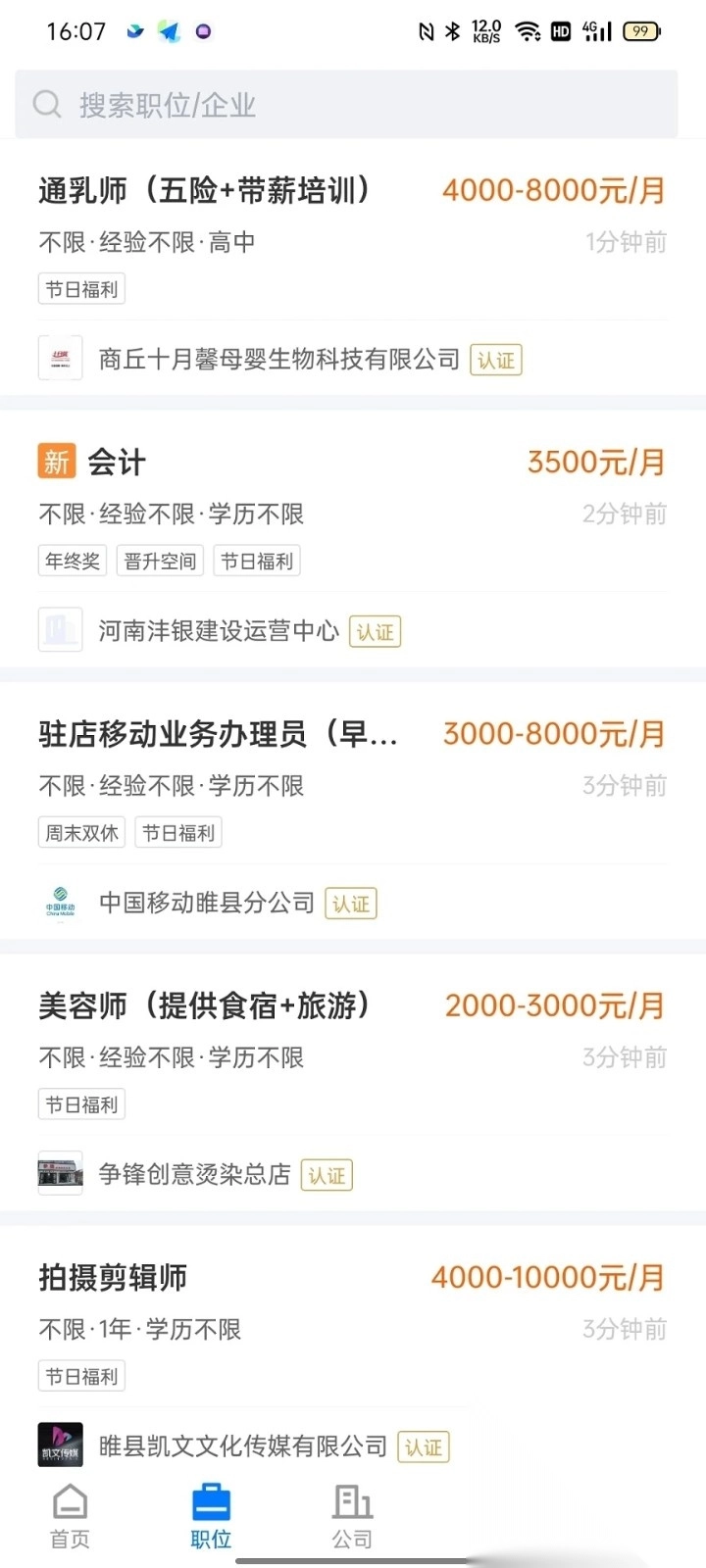Open the 周末双休 tag filter
This screenshot has height=1568, width=706.
81,832
